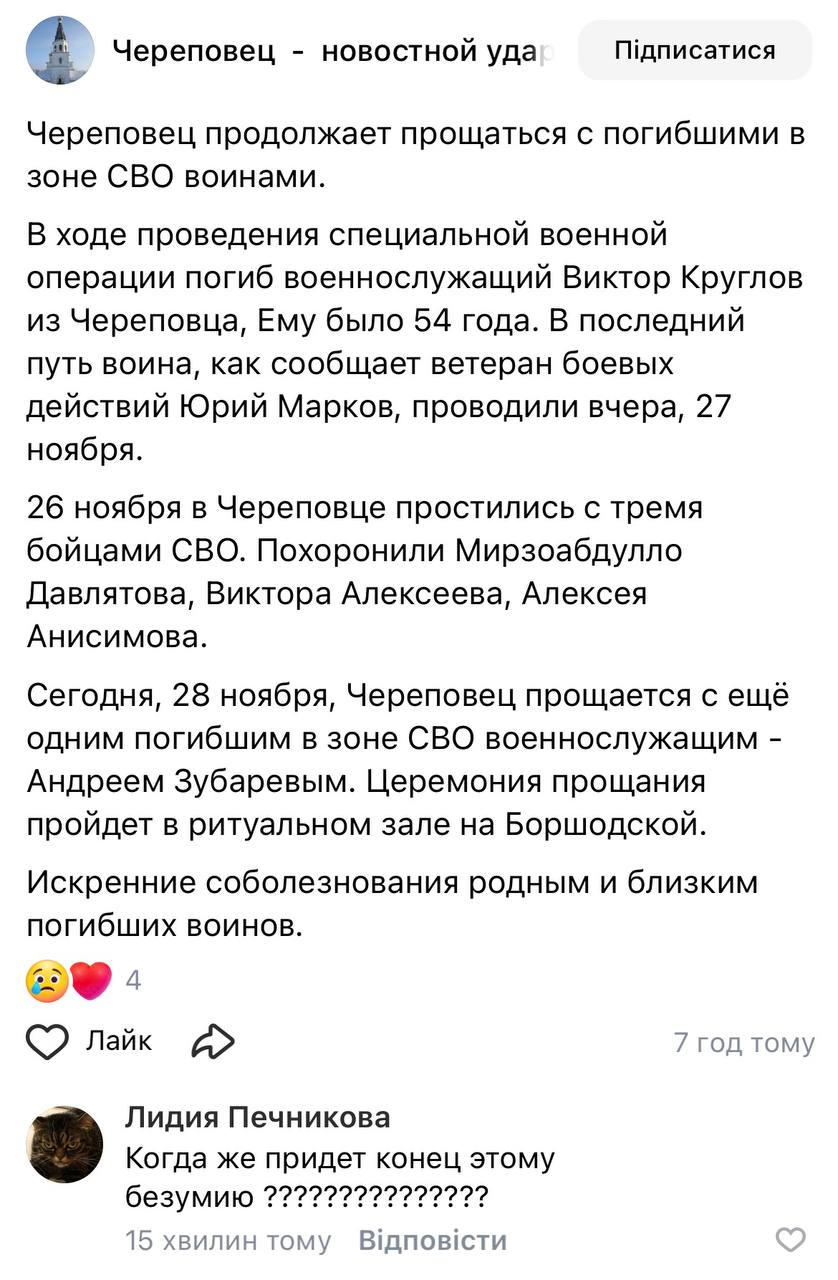Open the Череповец новостной channel name
This screenshot has width=838, height=1280.
[x=330, y=51]
